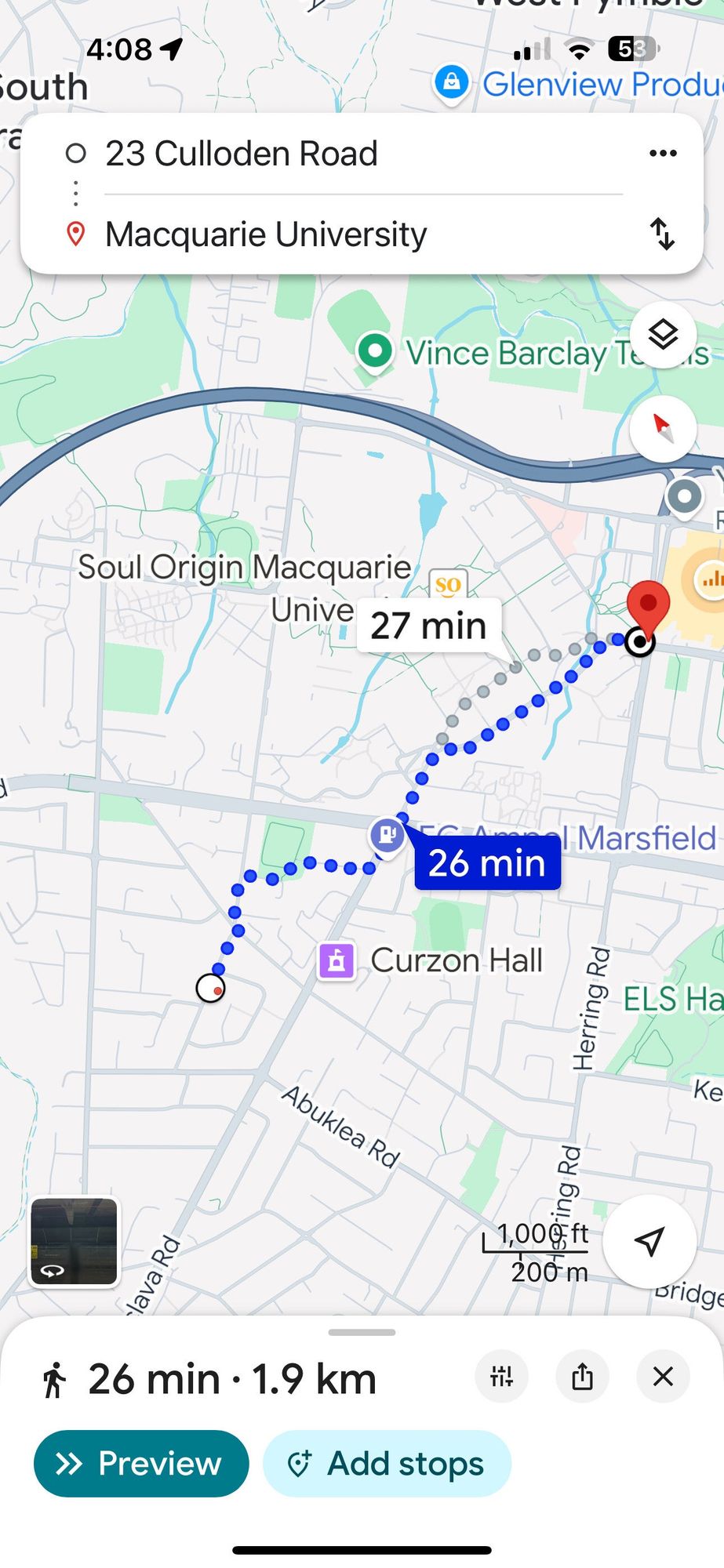Edit the starting point 23 Culloden Road
Viewport: 724px width, 1568px height.
242,154
